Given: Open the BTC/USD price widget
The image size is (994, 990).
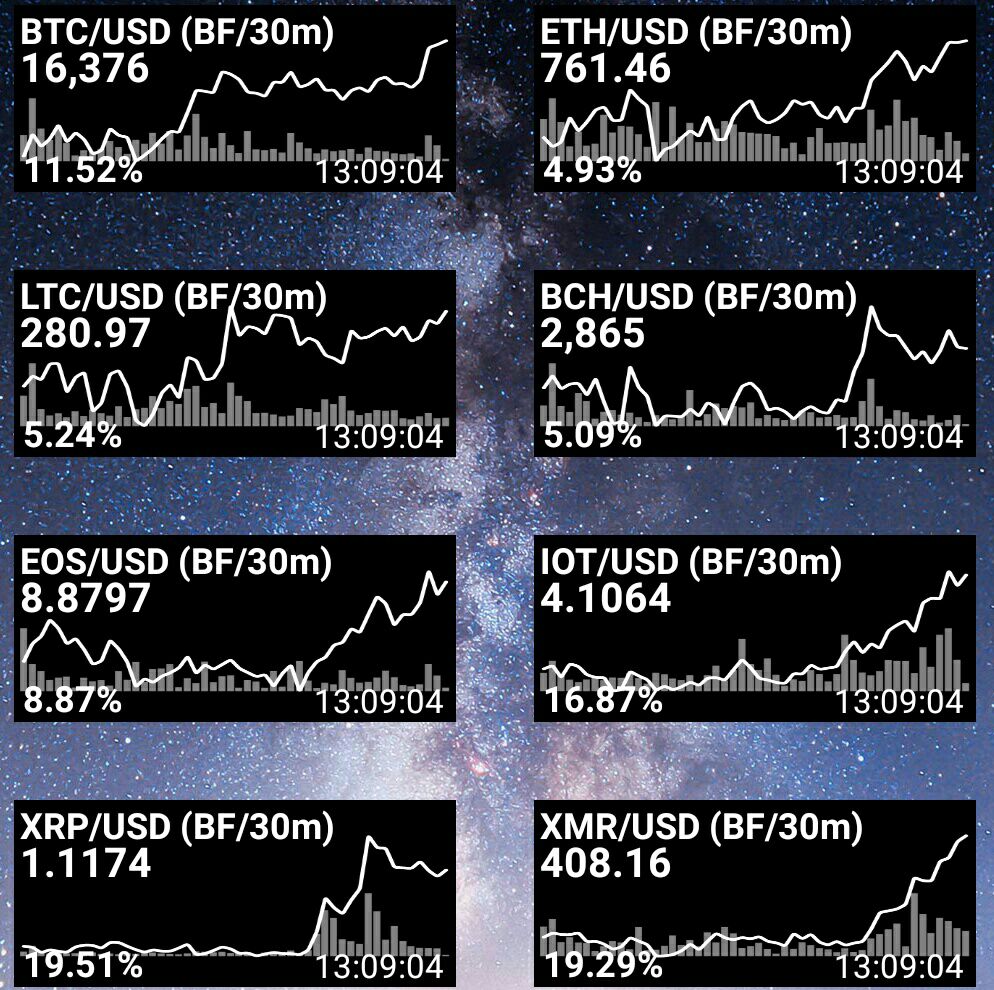Looking at the screenshot, I should pos(235,98).
